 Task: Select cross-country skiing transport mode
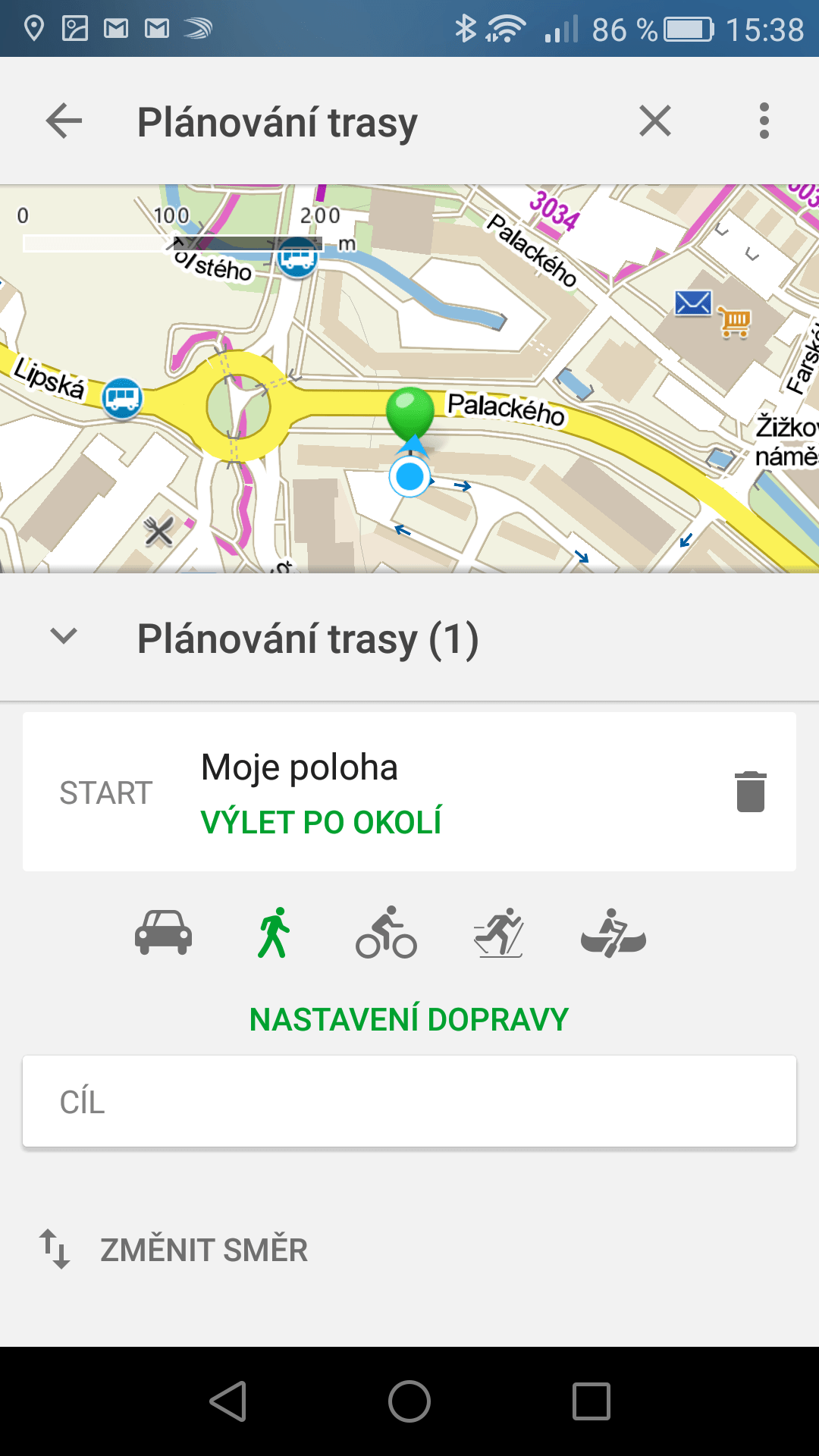click(x=499, y=933)
